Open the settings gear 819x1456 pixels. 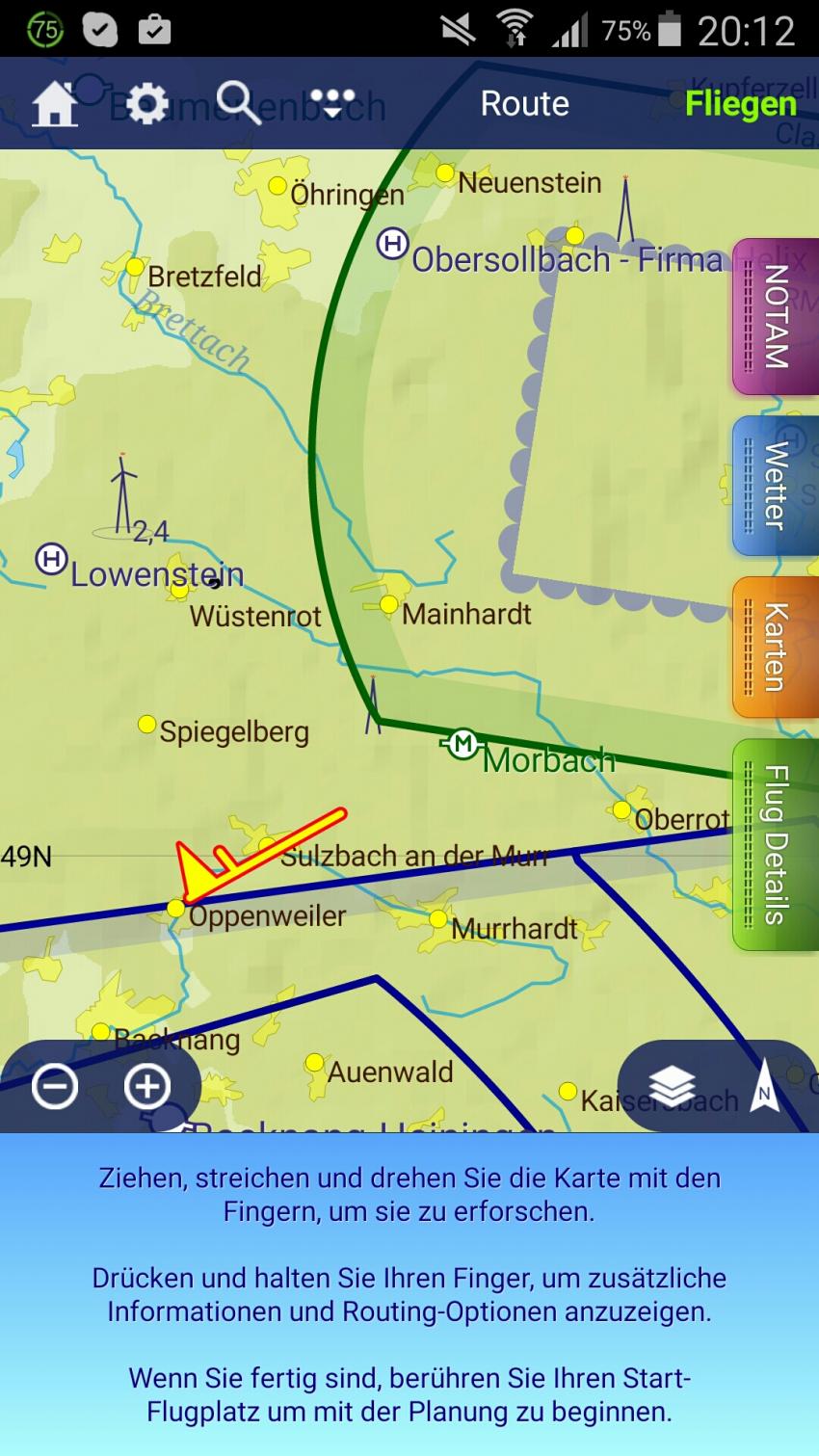pyautogui.click(x=146, y=104)
